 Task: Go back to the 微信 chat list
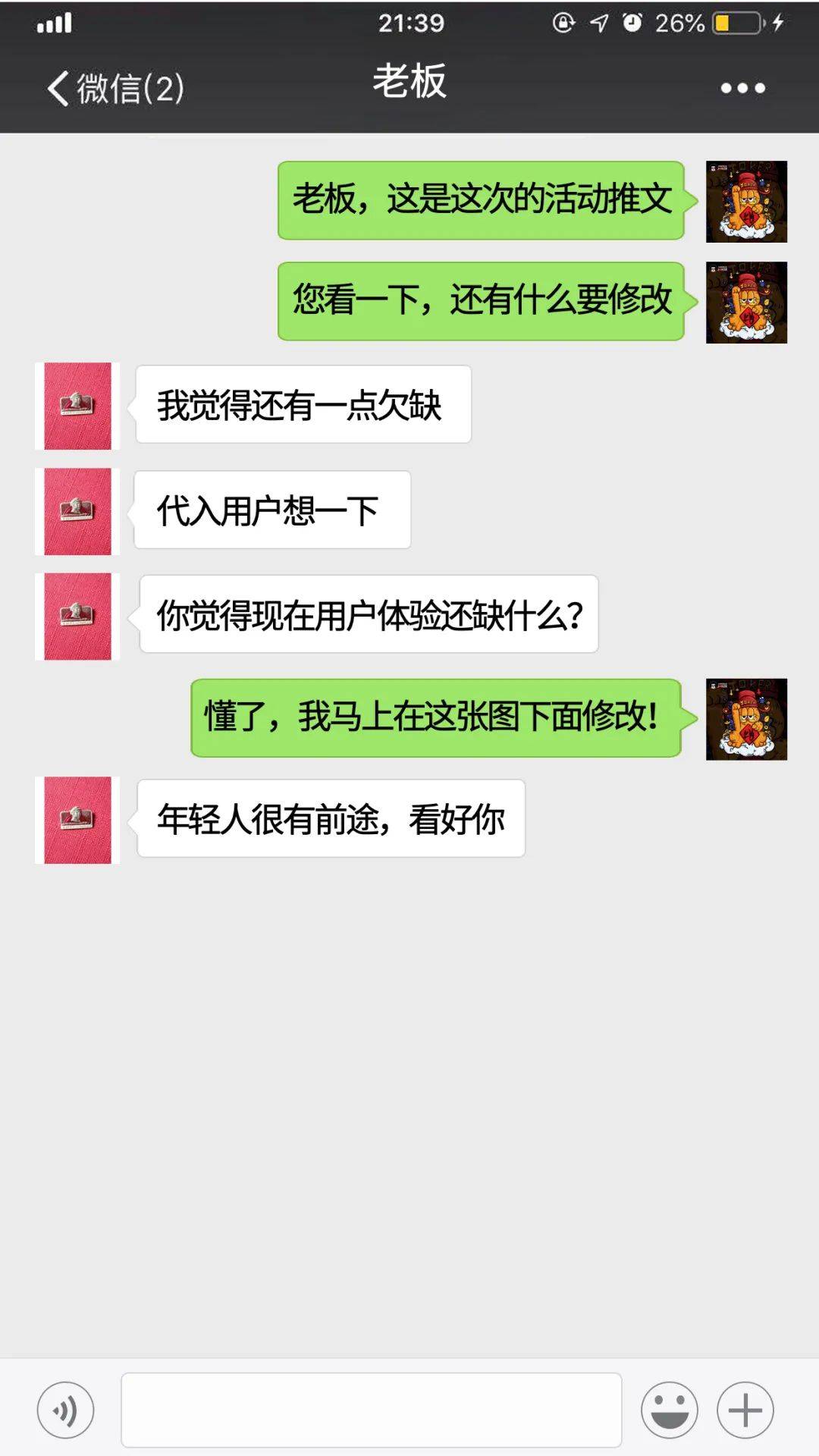pos(115,88)
